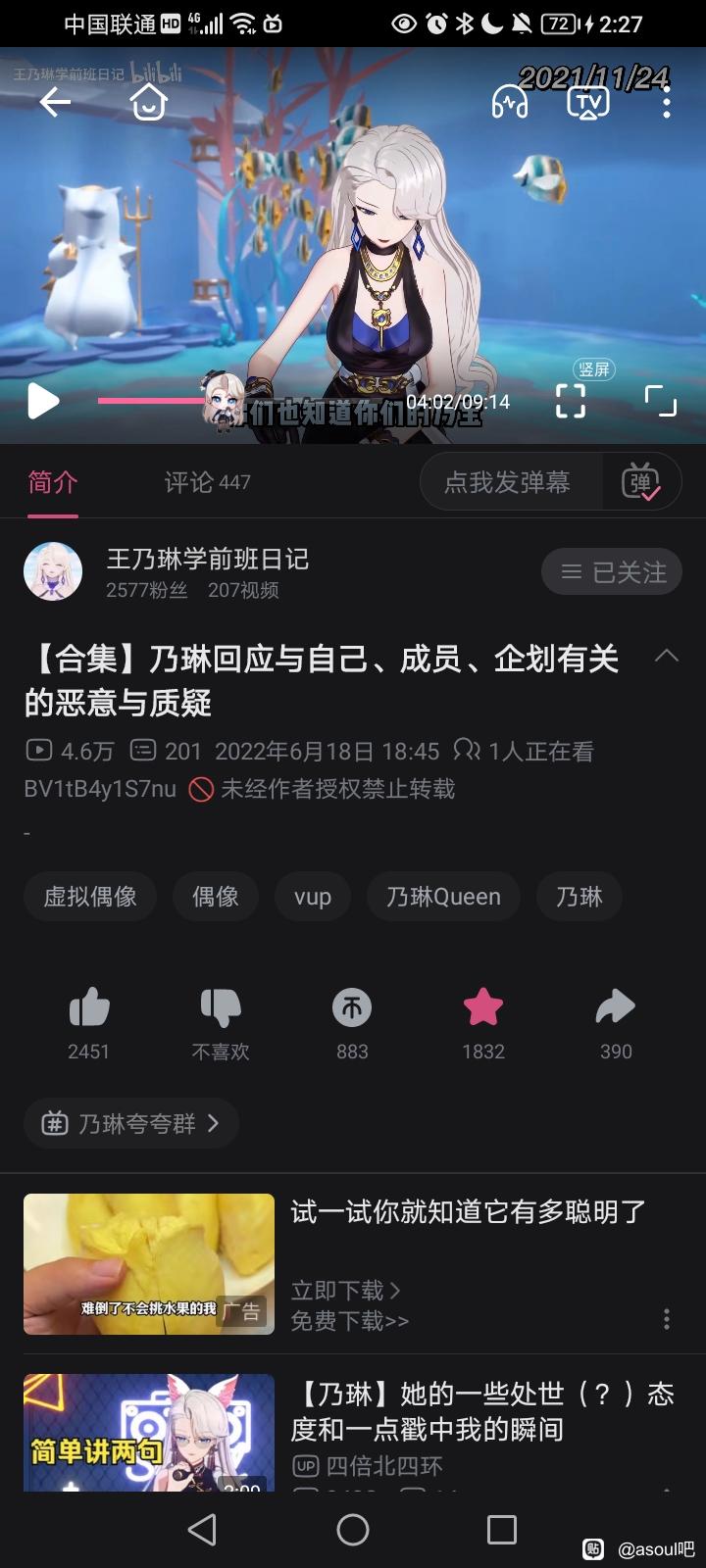
Task: Return to the Bilibili home page
Action: 148,102
